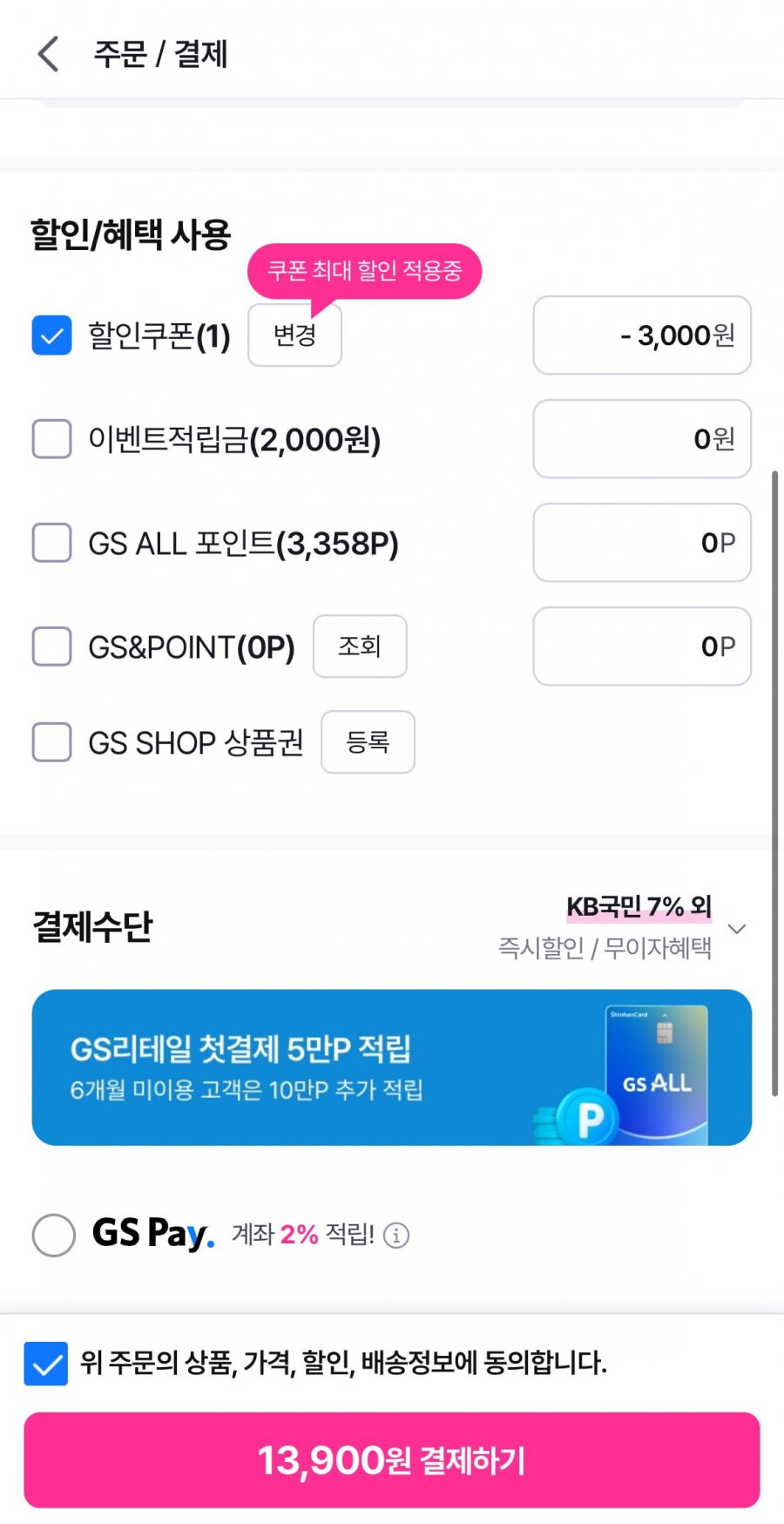Expand the KB국민 7% 외 benefits dropdown
The height and width of the screenshot is (1524, 784).
point(736,929)
